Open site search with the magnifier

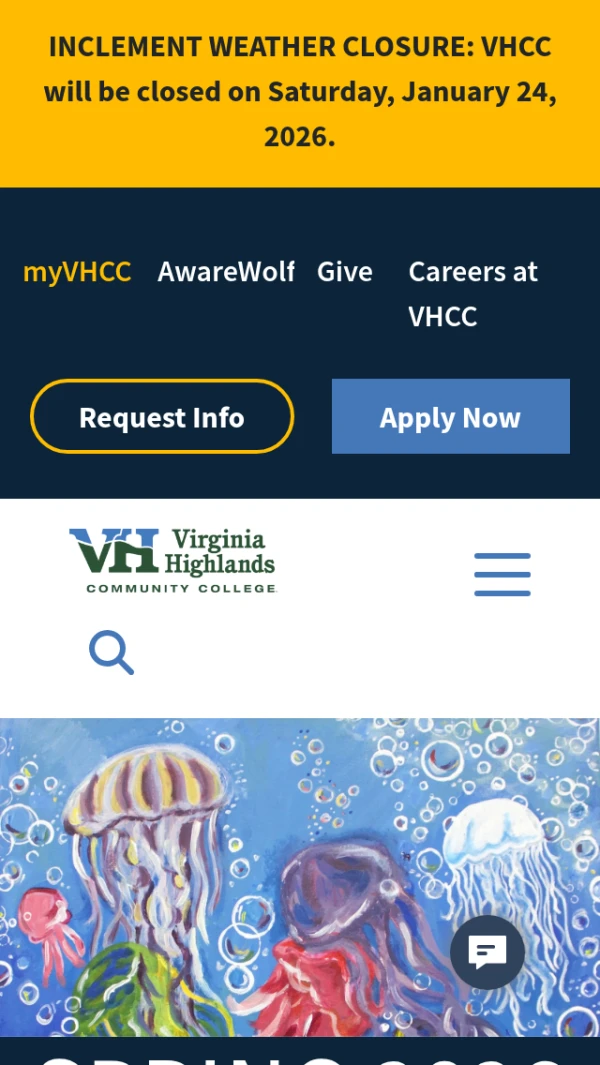pyautogui.click(x=111, y=653)
